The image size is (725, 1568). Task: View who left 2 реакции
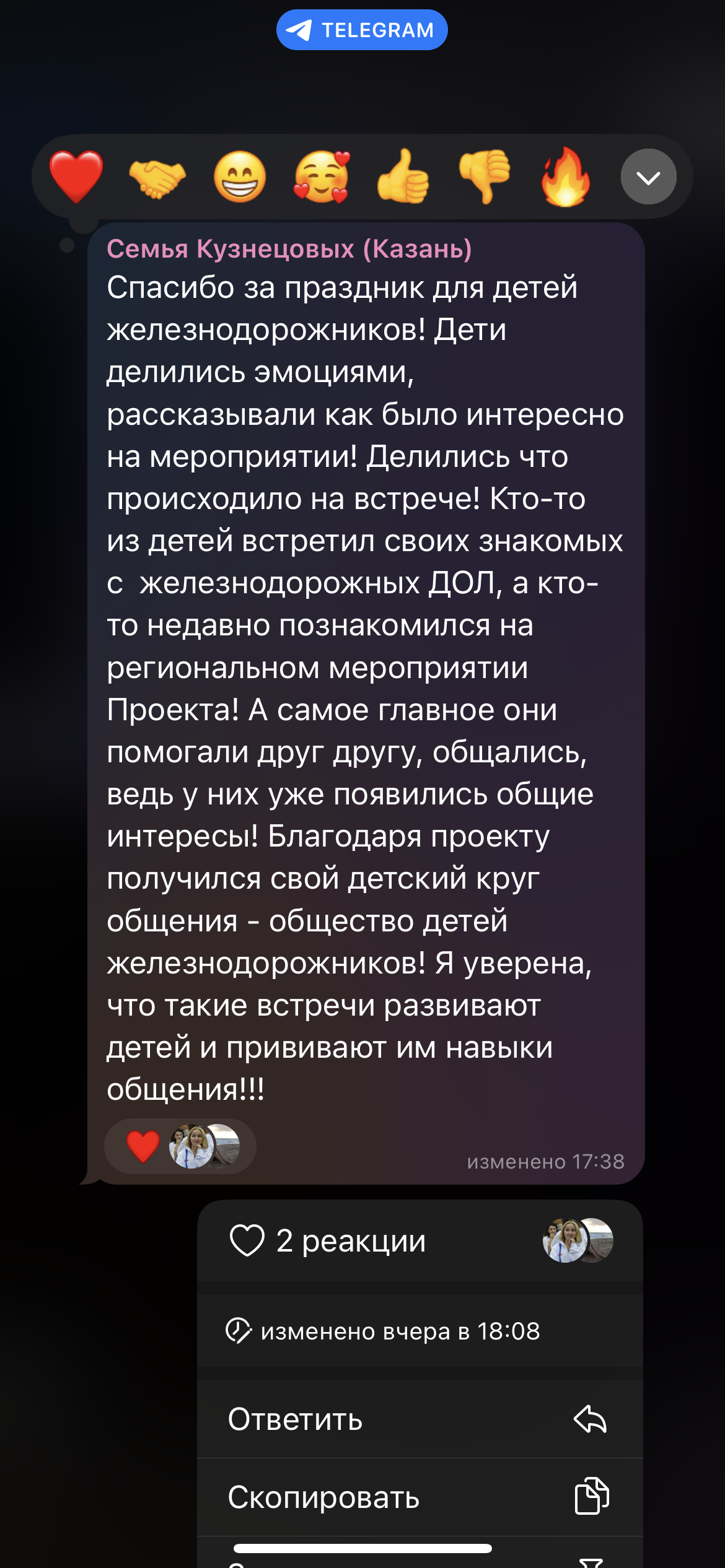tap(420, 1241)
